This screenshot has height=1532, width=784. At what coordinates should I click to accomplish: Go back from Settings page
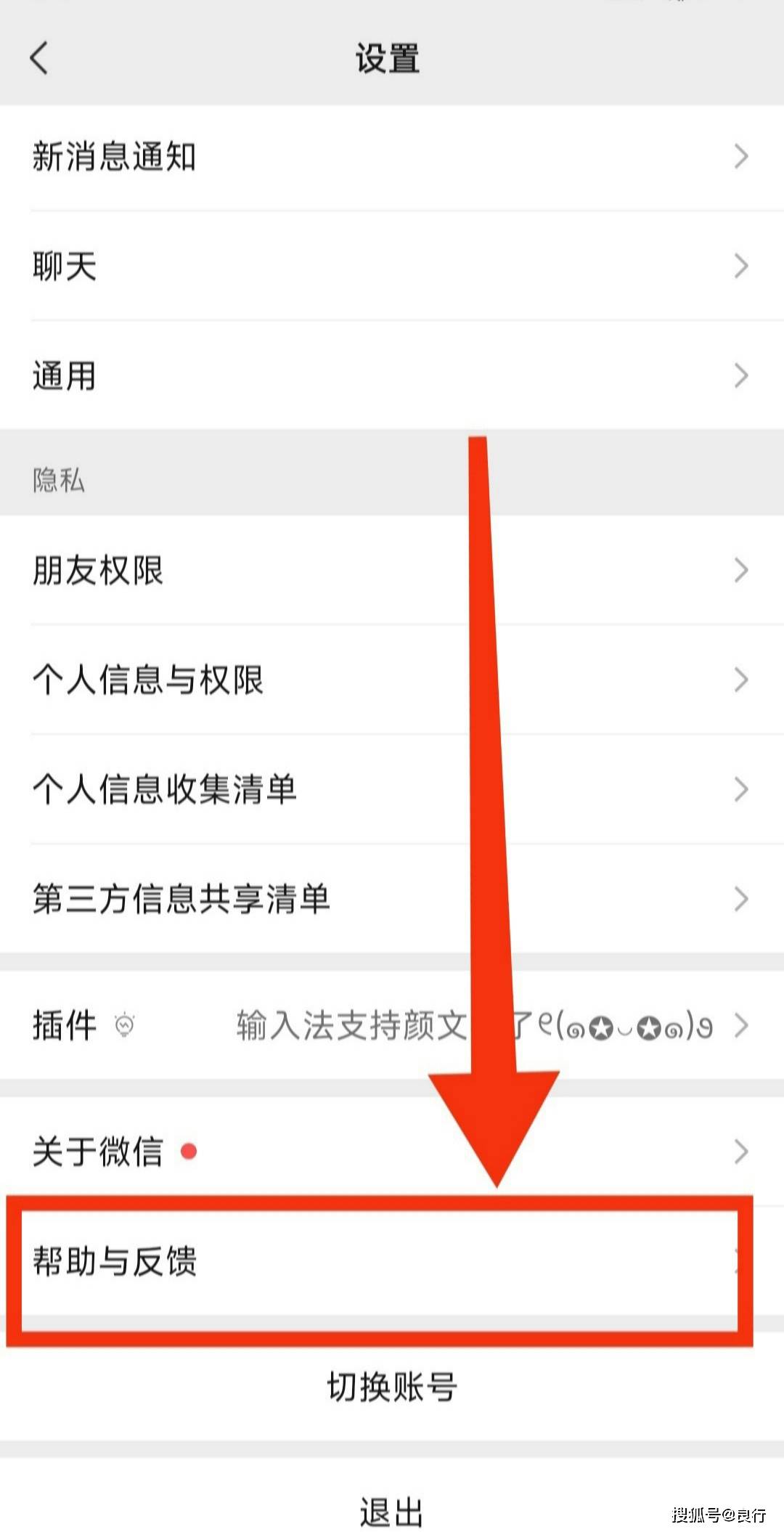pyautogui.click(x=39, y=57)
